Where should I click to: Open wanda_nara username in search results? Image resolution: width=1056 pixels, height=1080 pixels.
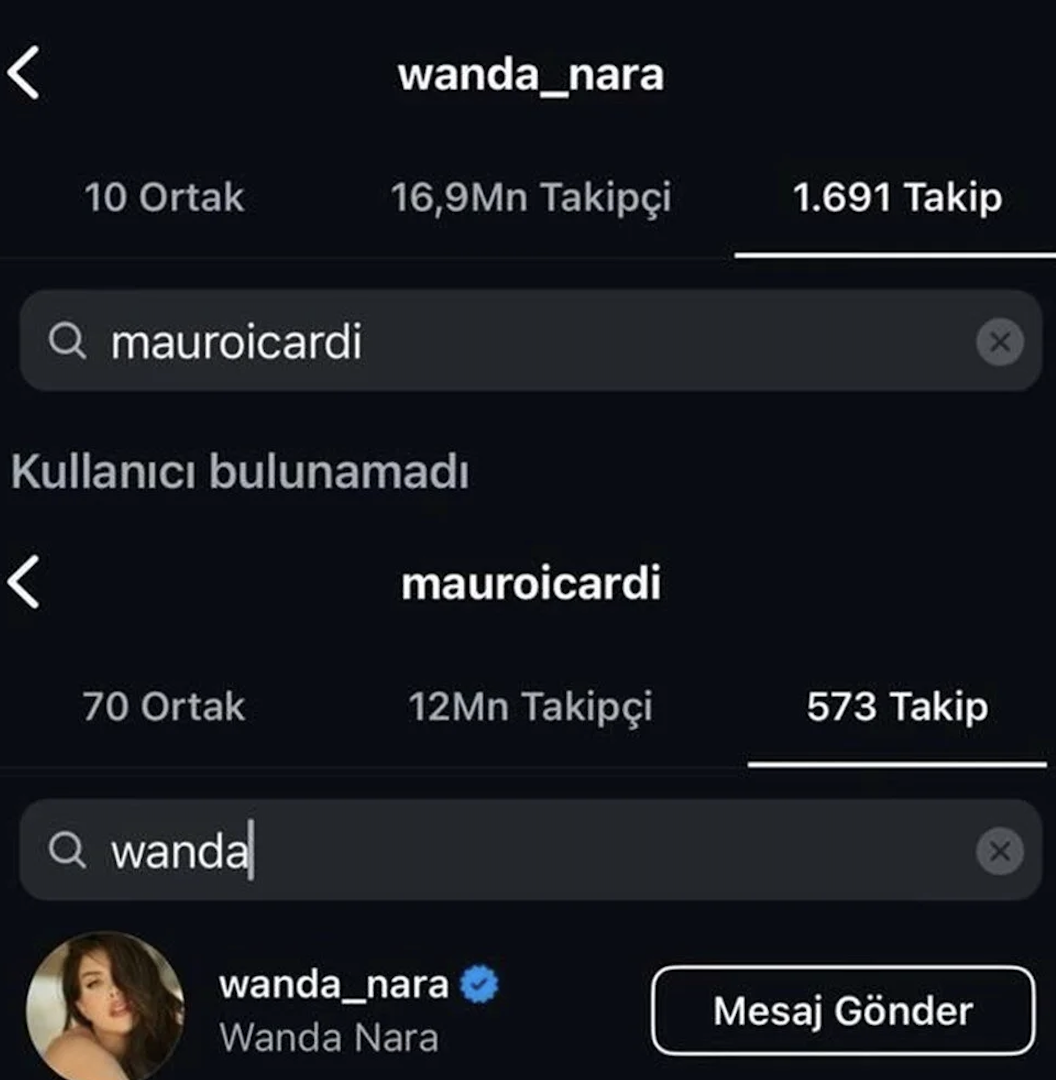click(335, 984)
